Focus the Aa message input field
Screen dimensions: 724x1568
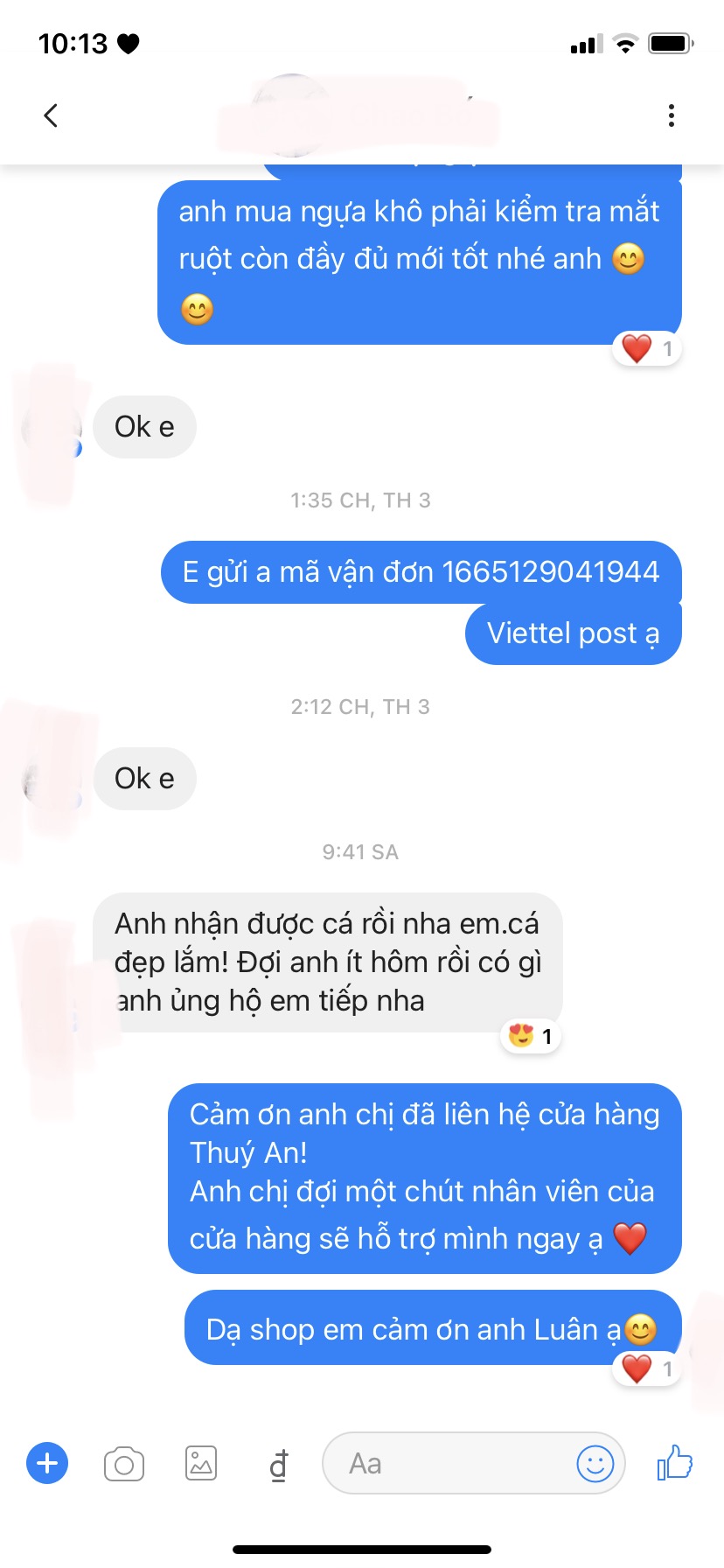446,1463
